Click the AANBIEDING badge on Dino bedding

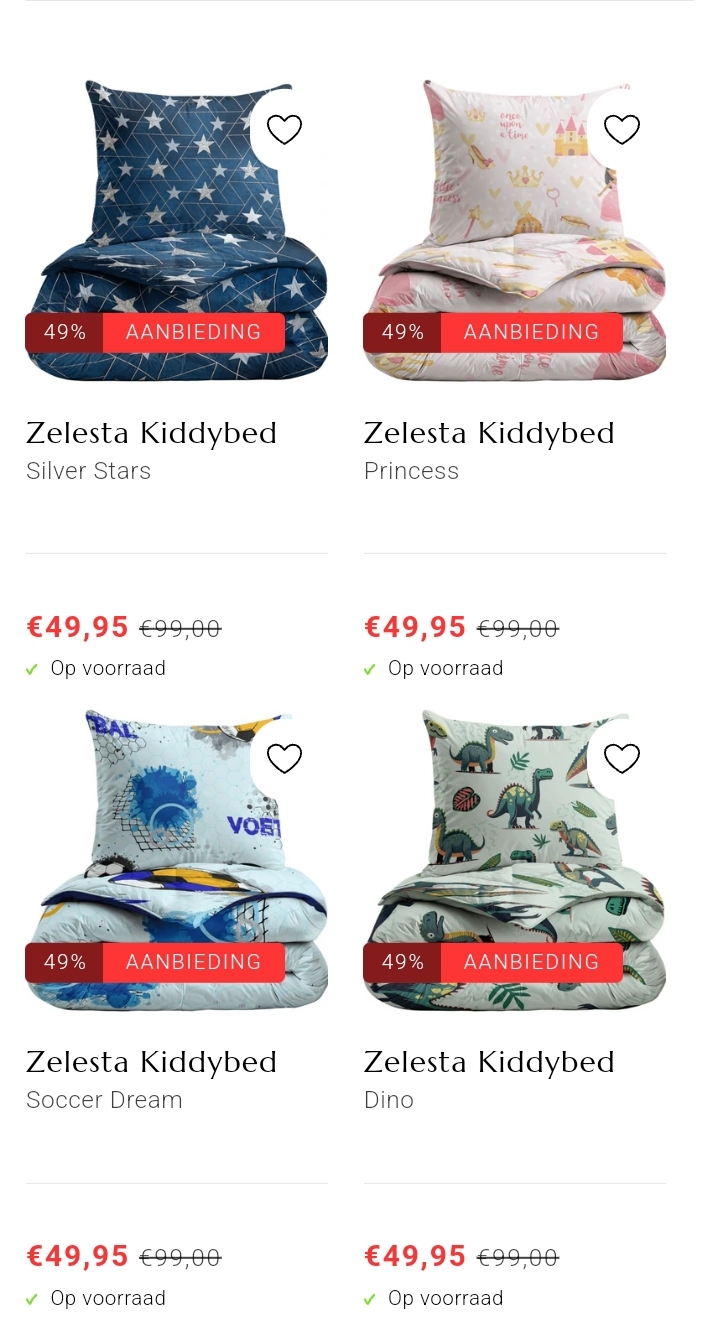pos(531,961)
